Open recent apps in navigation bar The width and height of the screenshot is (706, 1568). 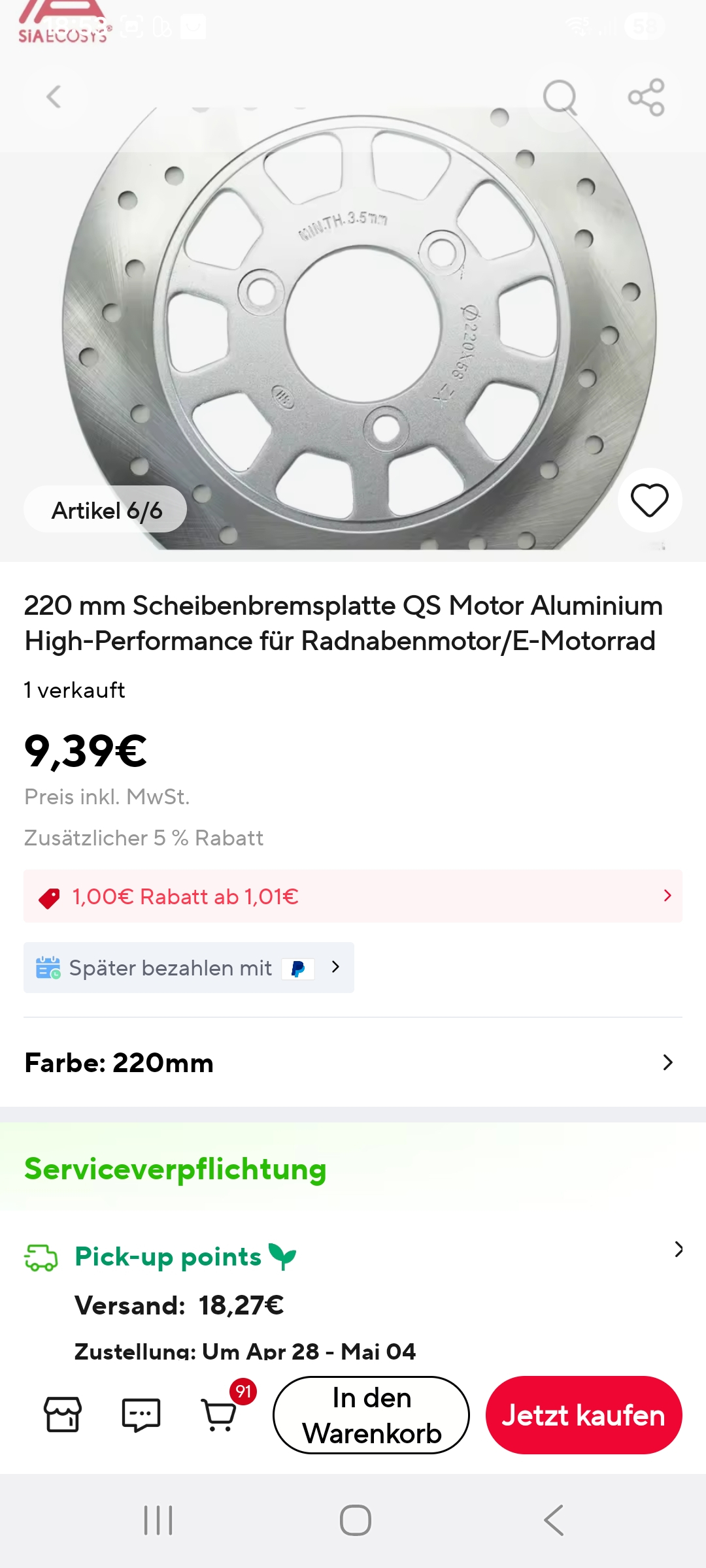click(x=158, y=1520)
